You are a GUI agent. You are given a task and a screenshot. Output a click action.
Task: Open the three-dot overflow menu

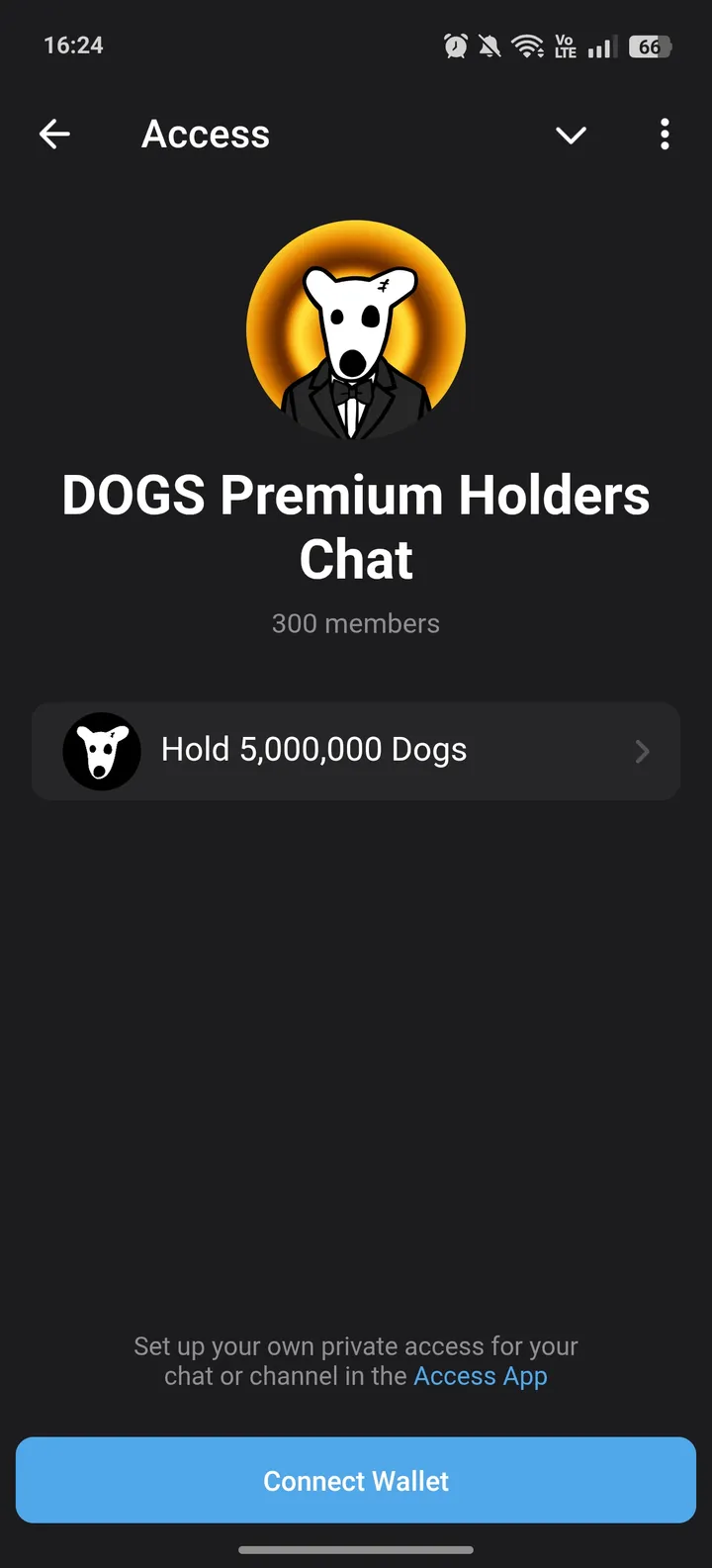coord(664,134)
